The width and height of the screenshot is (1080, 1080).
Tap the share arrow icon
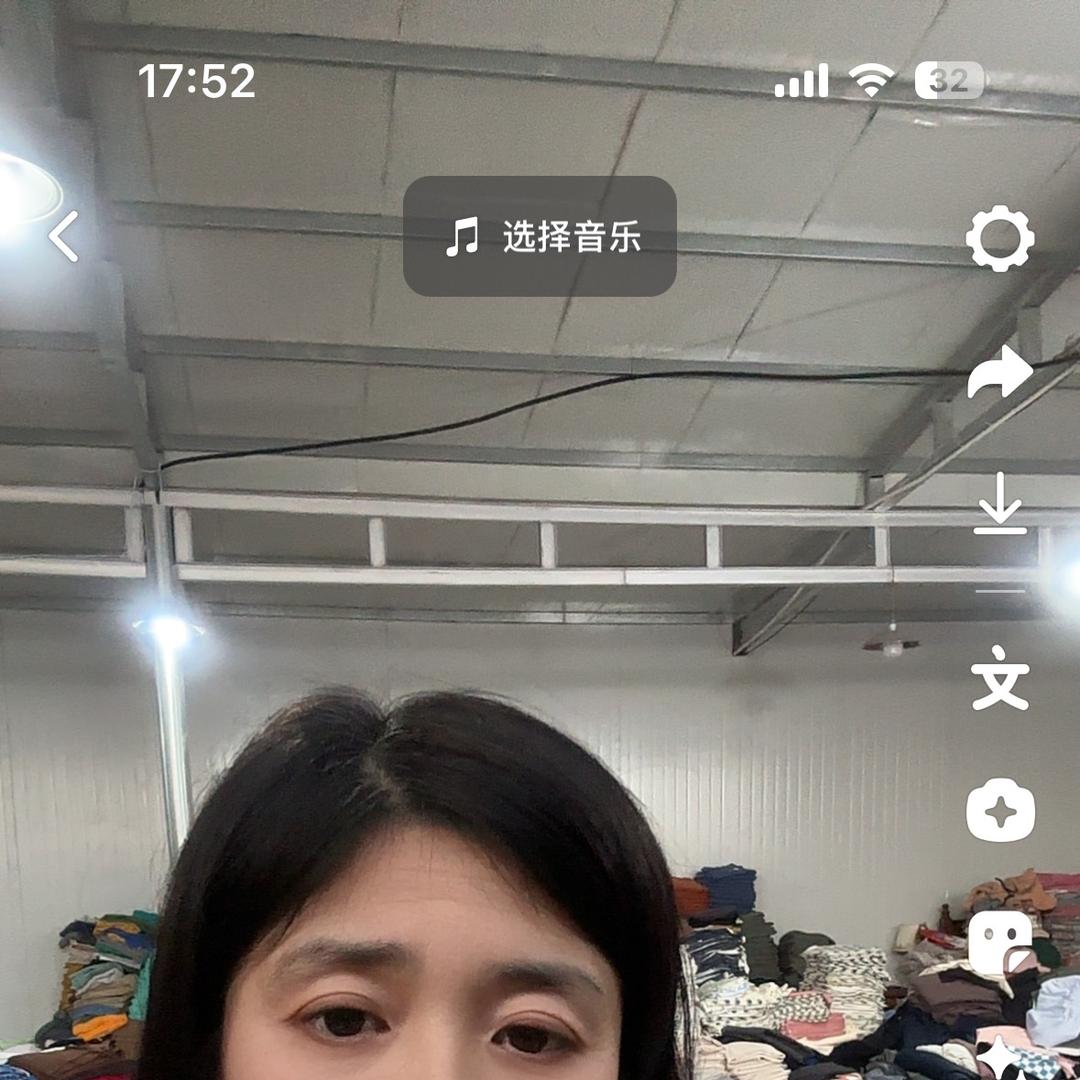(x=1000, y=373)
